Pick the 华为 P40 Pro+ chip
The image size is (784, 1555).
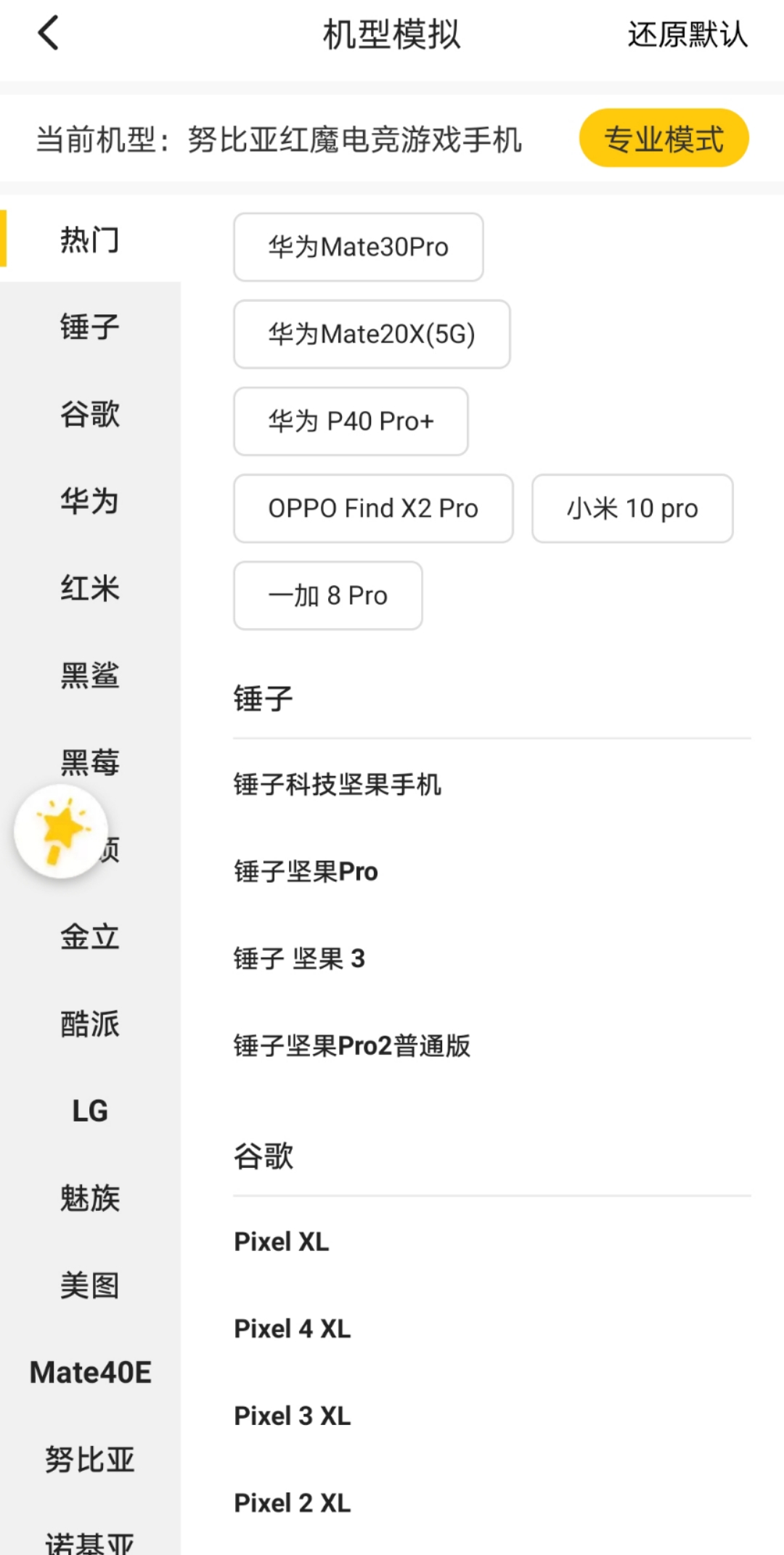pos(351,421)
